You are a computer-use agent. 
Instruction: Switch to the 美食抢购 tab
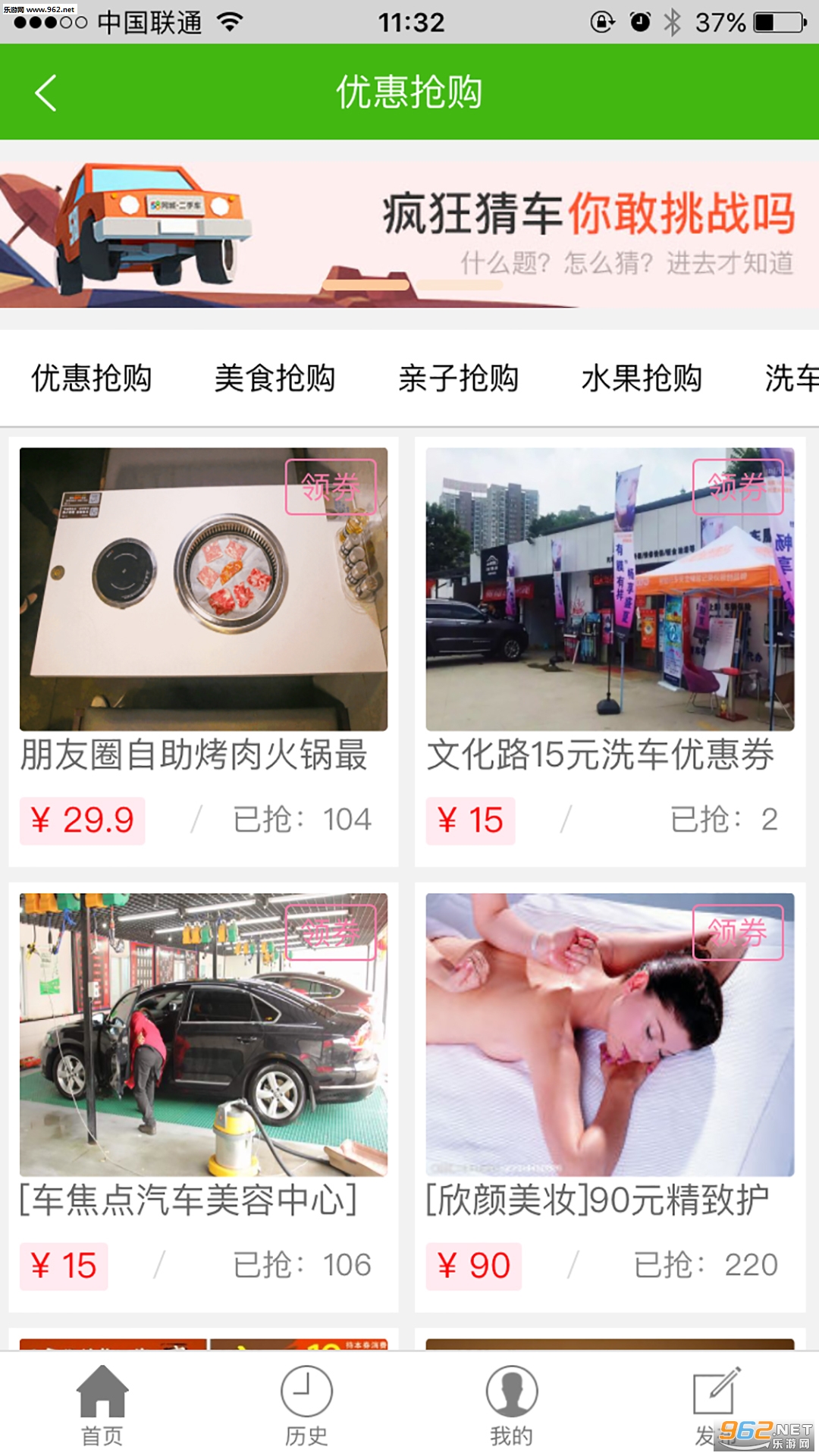click(275, 378)
